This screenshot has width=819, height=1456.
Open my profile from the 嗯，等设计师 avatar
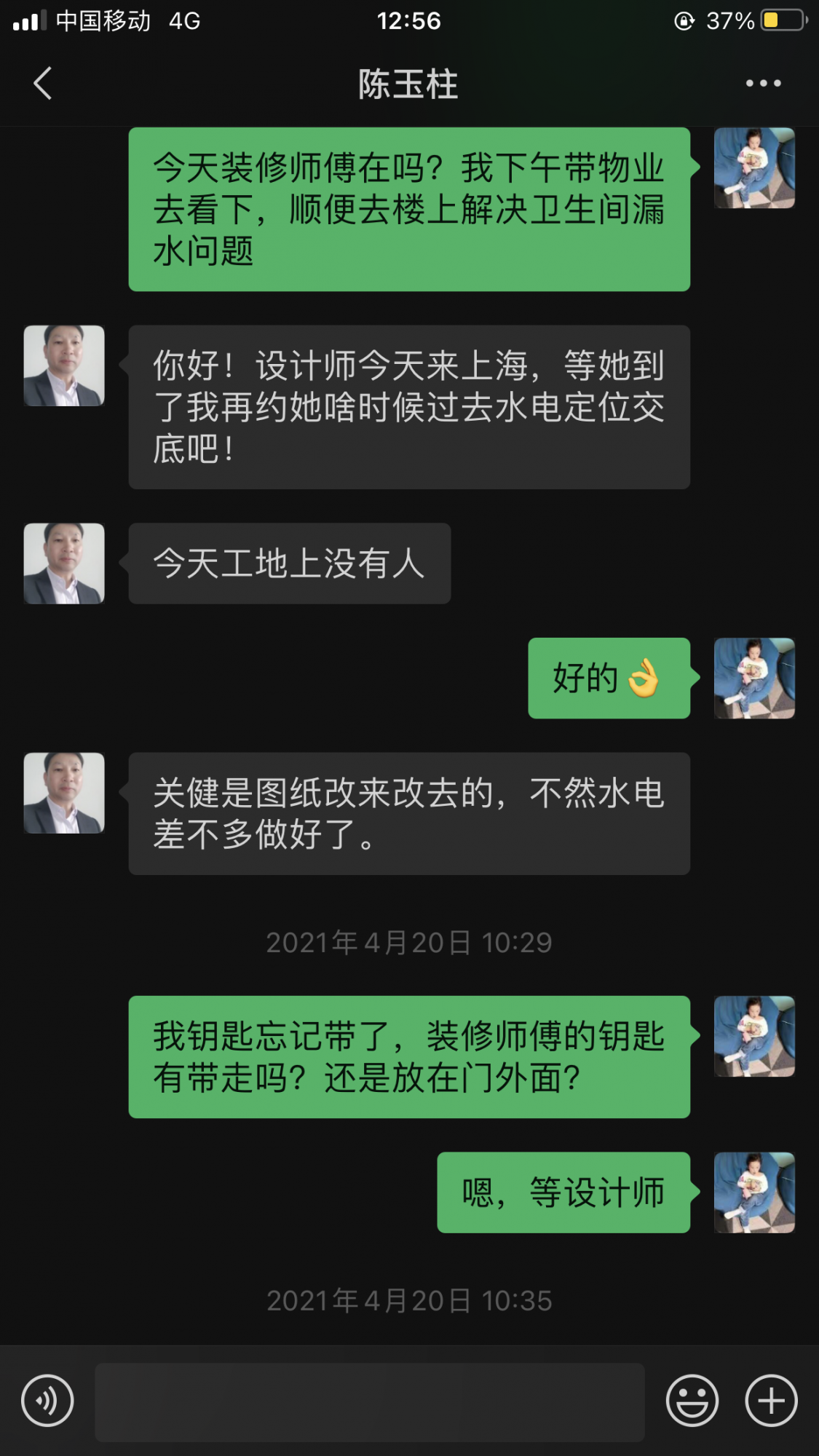tap(754, 1192)
